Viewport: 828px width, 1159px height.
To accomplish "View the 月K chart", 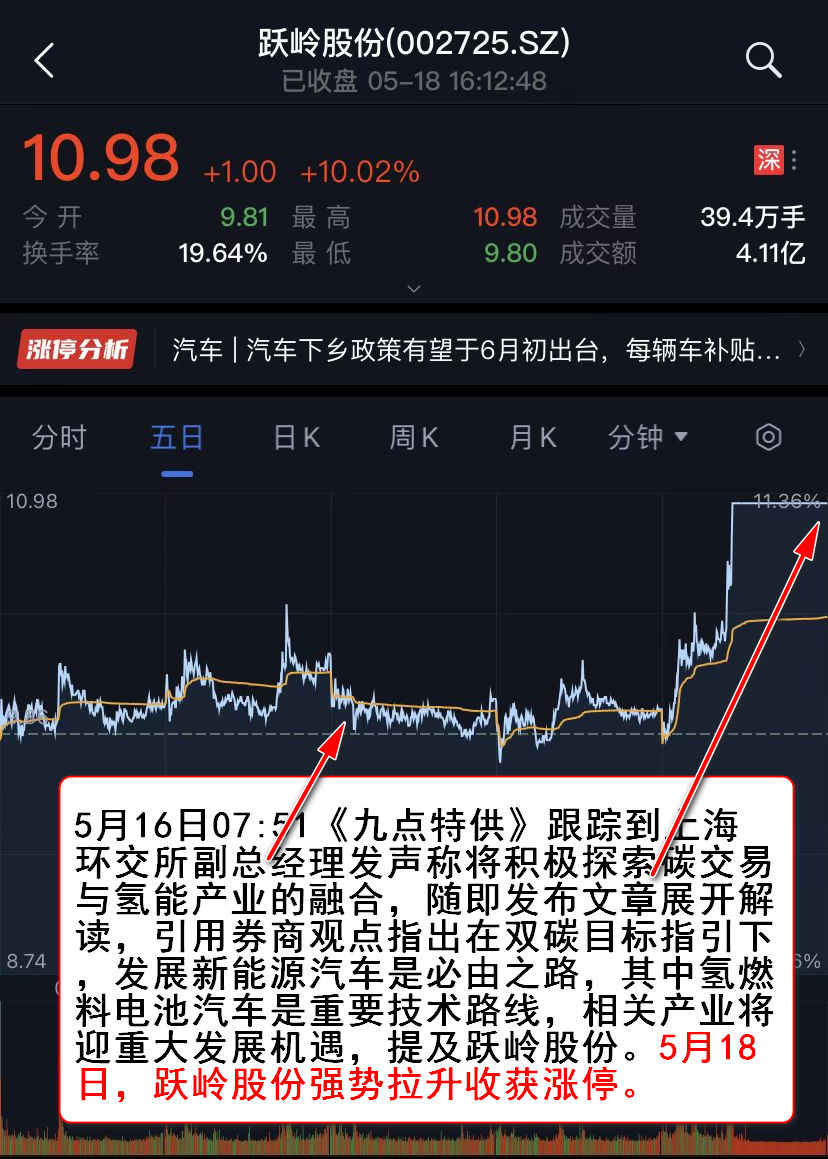I will 532,437.
